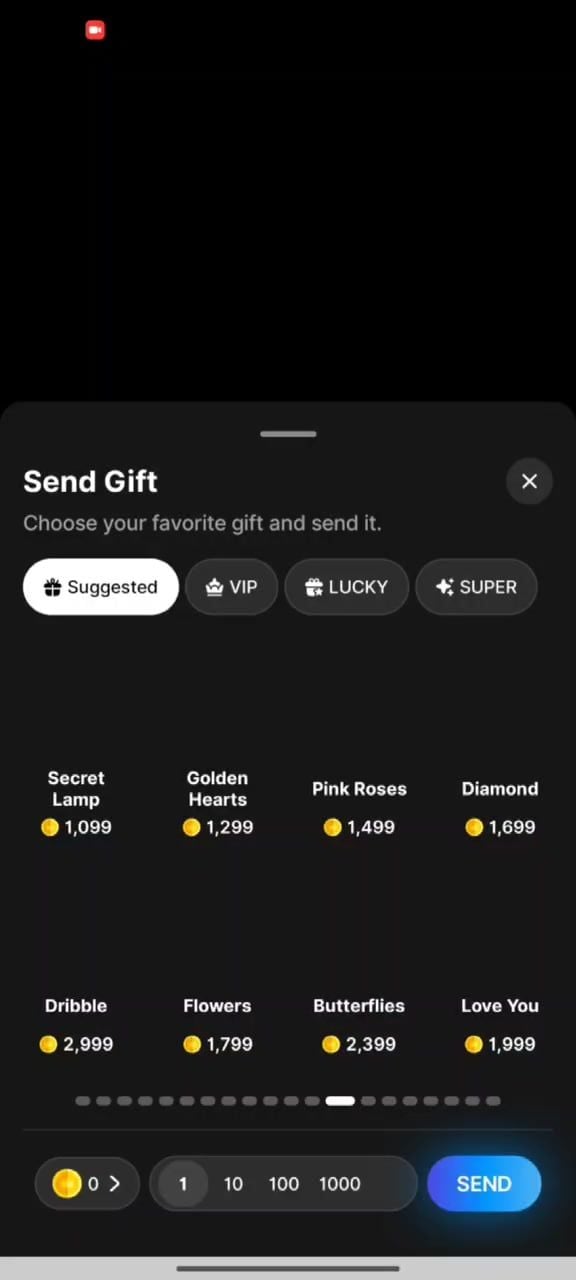The image size is (576, 1280).
Task: Pick the Pink Roses gift
Action: click(x=359, y=758)
